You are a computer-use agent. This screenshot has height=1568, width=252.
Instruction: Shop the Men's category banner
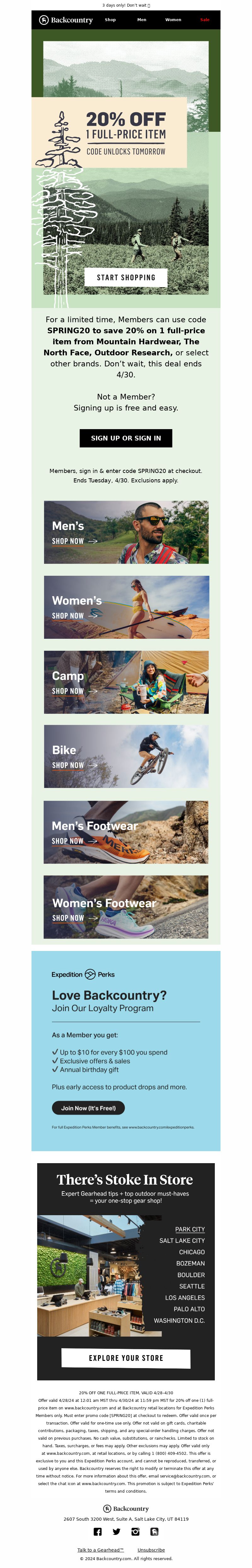tap(126, 531)
